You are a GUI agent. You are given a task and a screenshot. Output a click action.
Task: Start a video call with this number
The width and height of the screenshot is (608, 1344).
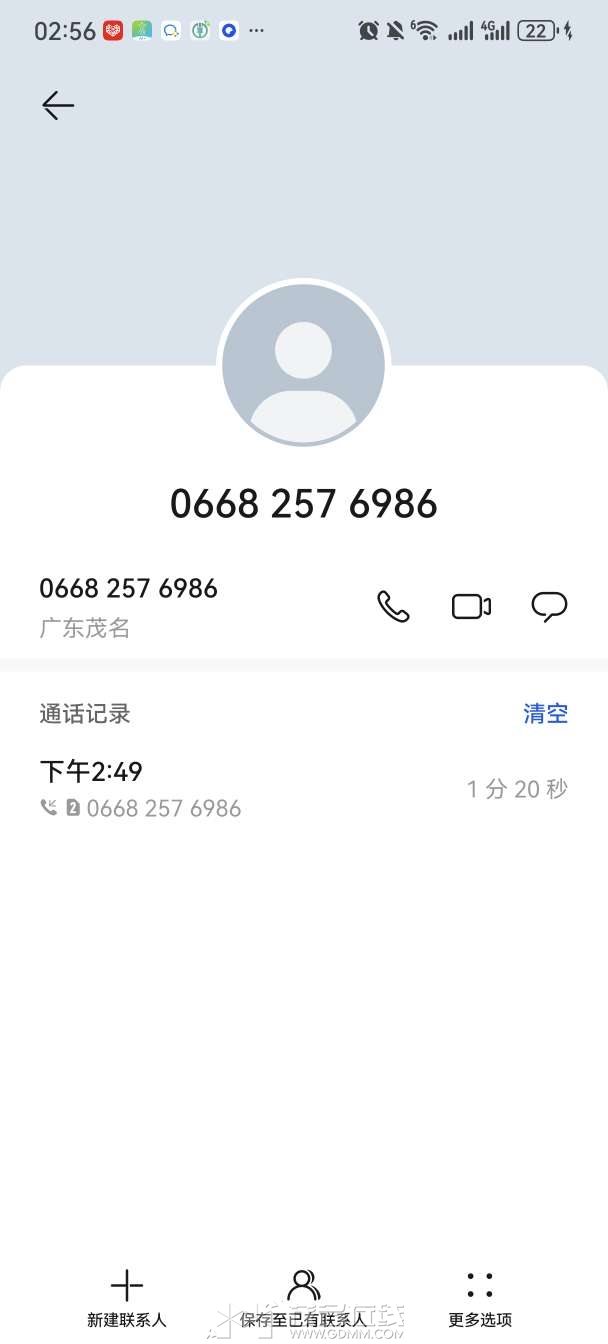tap(471, 606)
